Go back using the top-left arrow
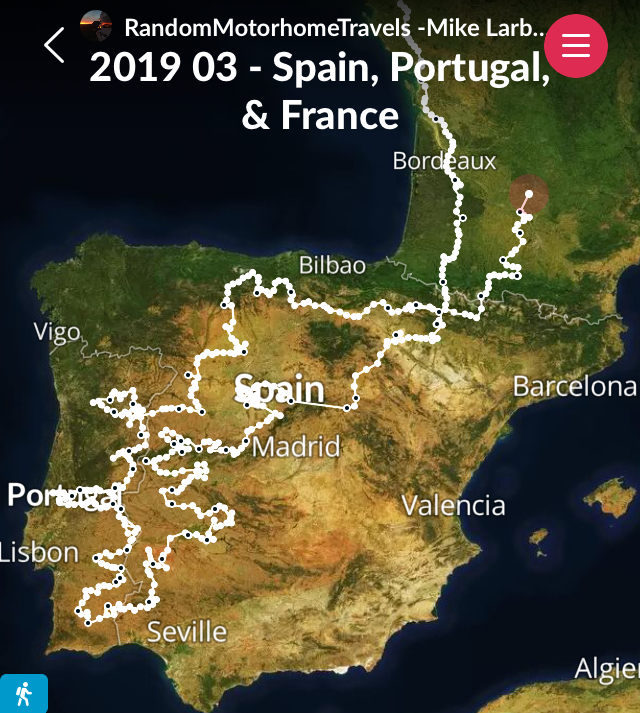The height and width of the screenshot is (713, 640). pyautogui.click(x=54, y=45)
